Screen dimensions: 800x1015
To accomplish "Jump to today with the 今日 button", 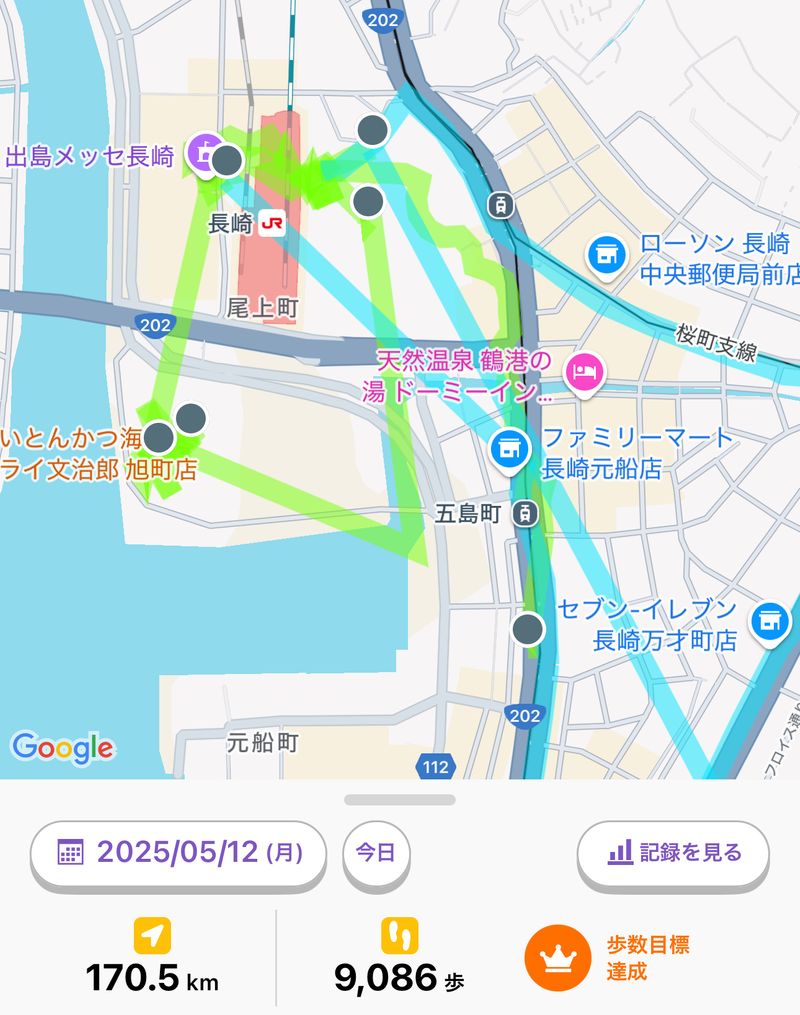I will [375, 853].
